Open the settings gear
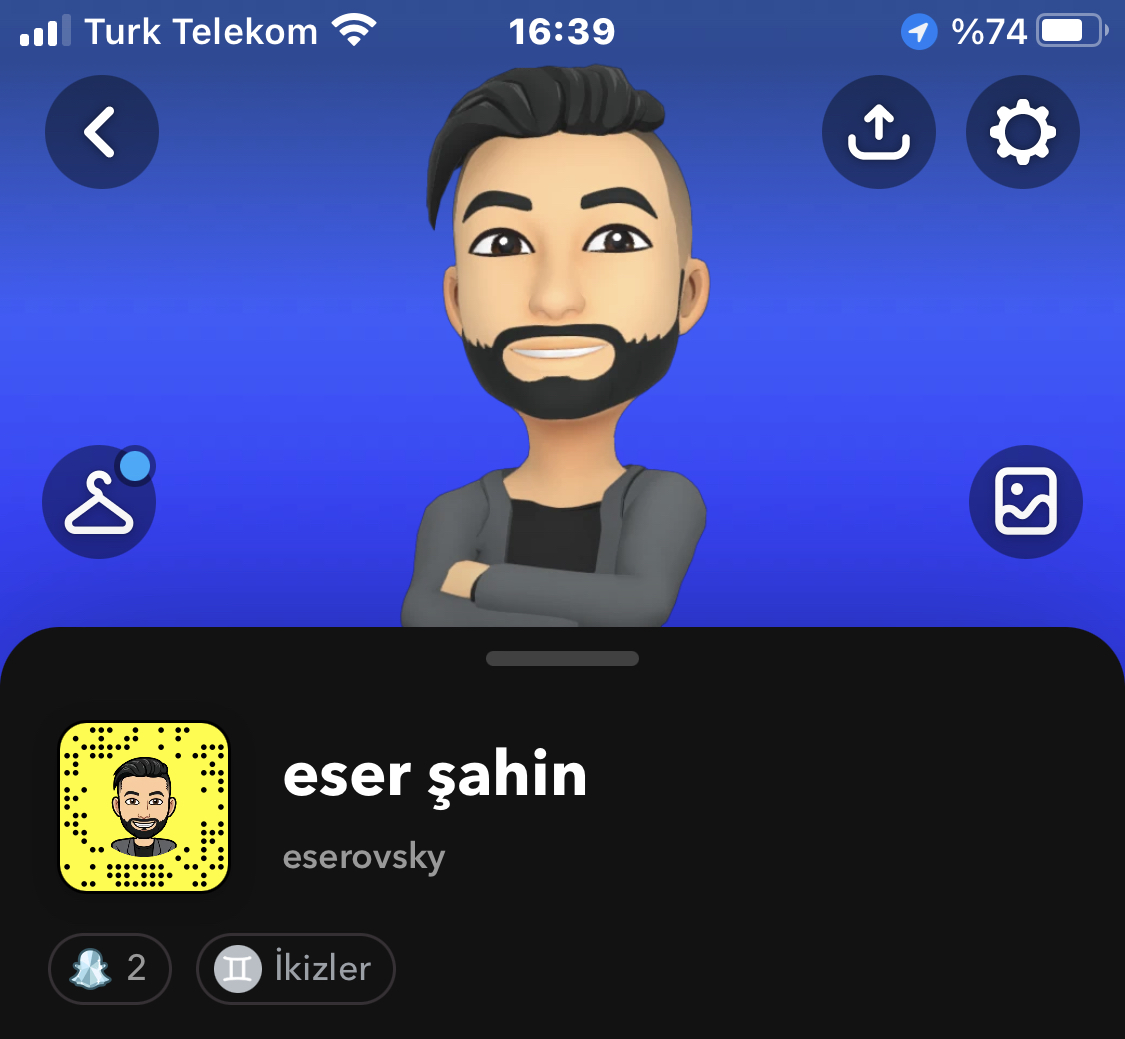 [1022, 132]
